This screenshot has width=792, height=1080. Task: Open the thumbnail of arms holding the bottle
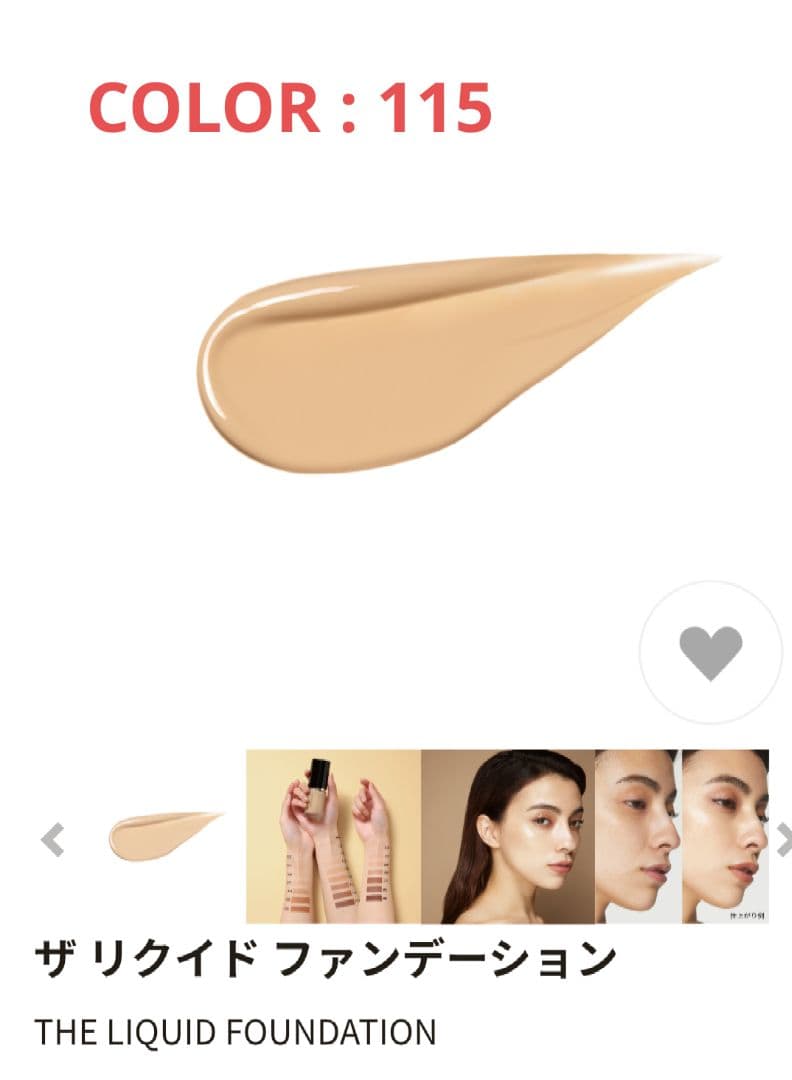(x=334, y=836)
